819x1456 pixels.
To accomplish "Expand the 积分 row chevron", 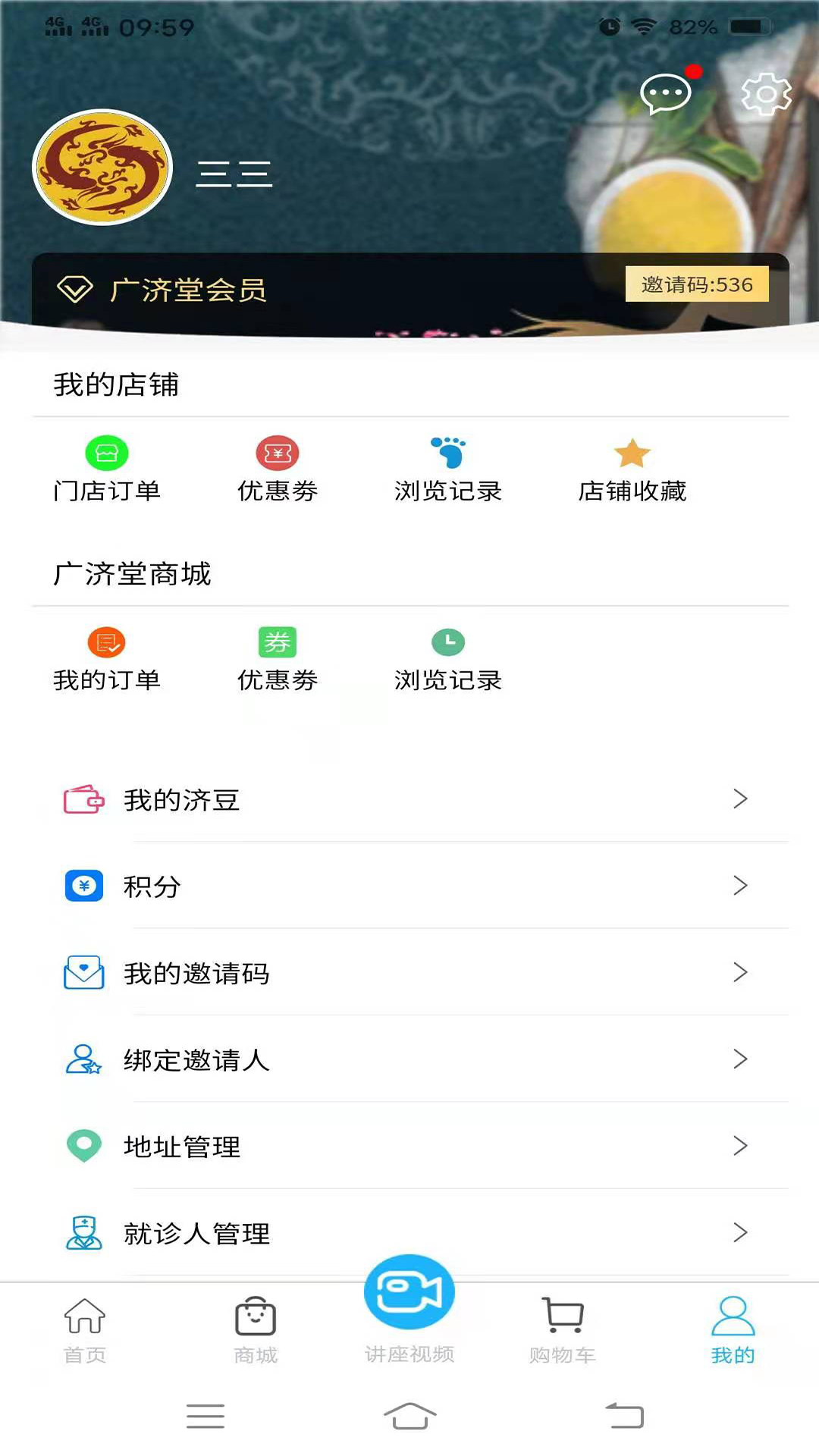I will 740,886.
